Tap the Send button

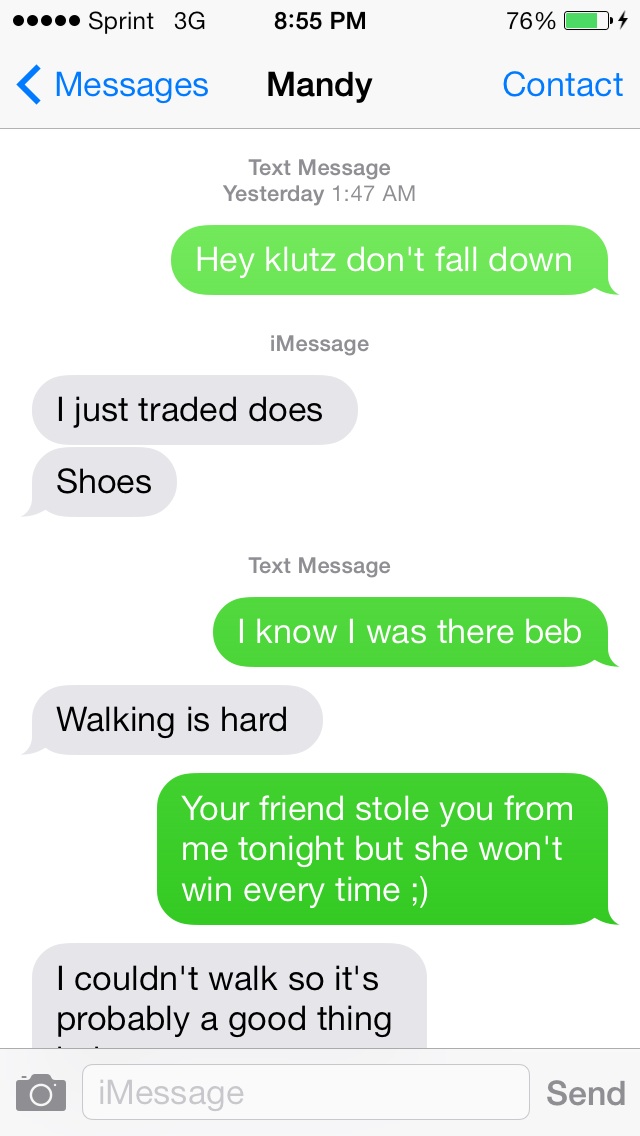tap(585, 1093)
